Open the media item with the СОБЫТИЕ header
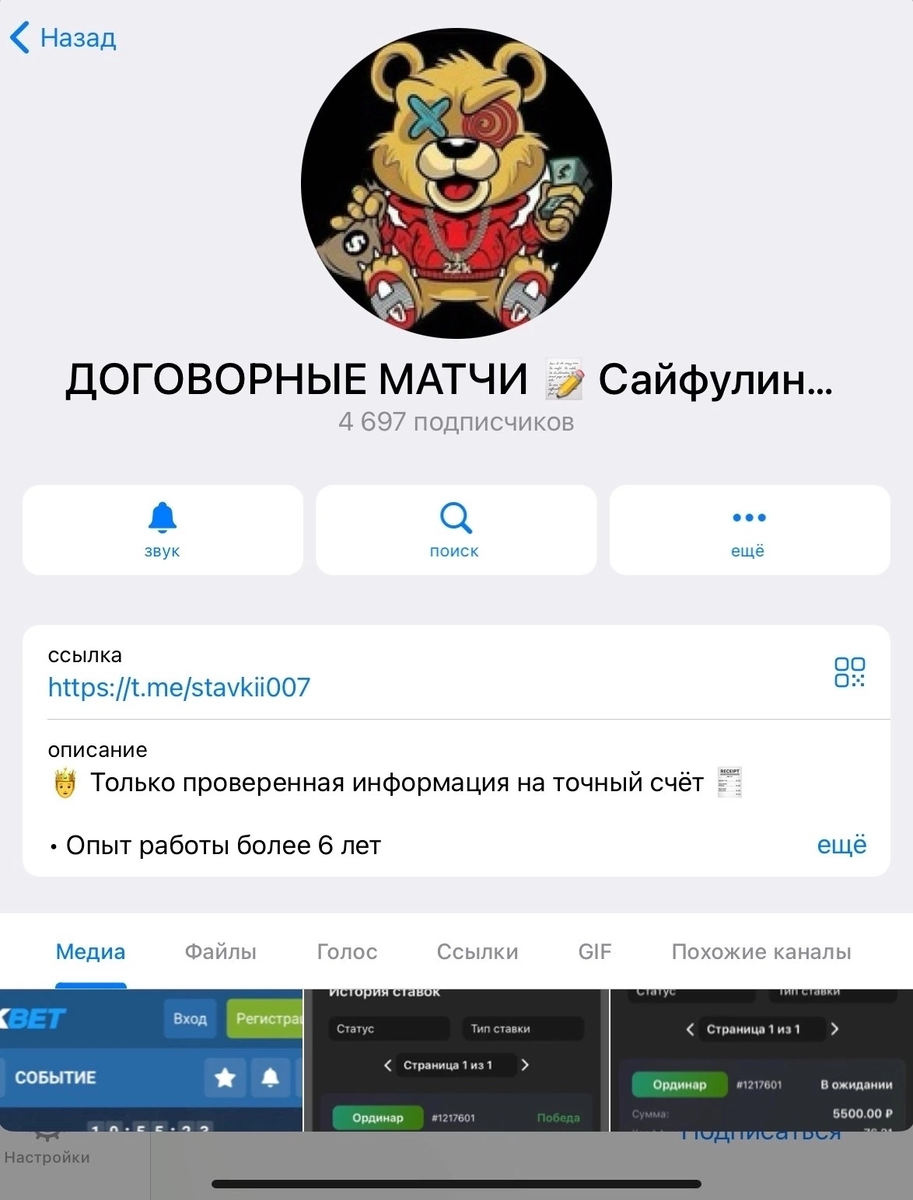 tap(151, 1060)
